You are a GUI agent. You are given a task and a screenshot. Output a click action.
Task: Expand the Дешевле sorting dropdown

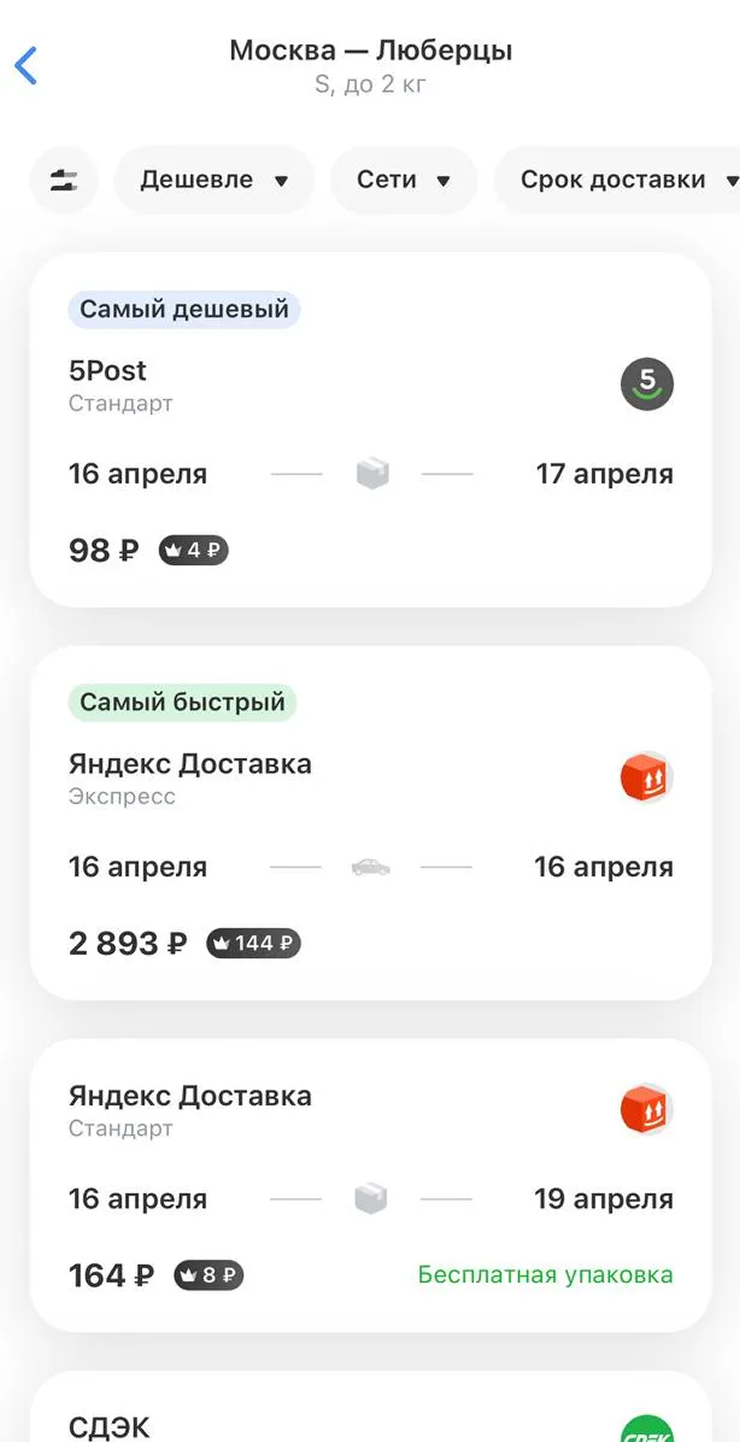pos(214,181)
